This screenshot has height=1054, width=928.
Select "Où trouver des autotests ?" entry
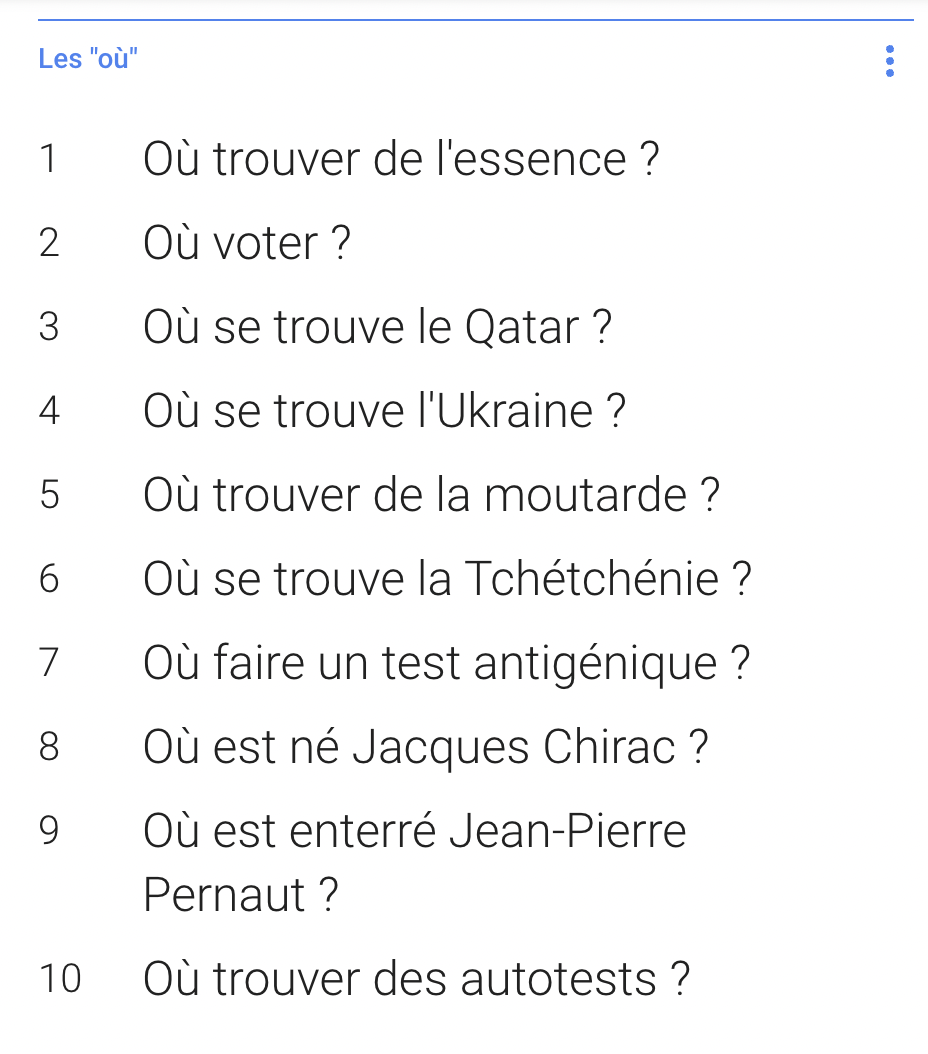[x=416, y=978]
